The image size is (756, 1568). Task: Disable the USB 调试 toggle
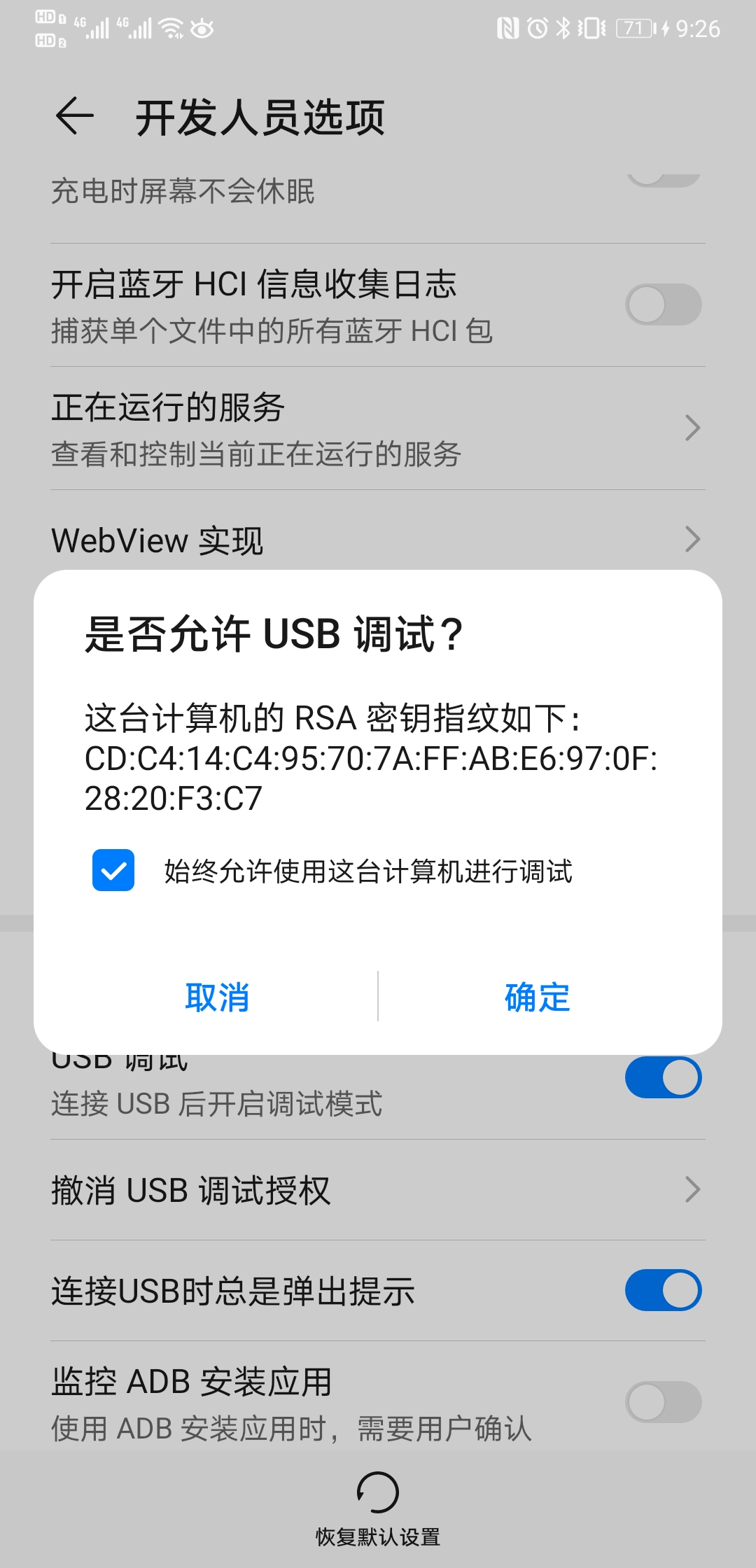(x=662, y=1077)
